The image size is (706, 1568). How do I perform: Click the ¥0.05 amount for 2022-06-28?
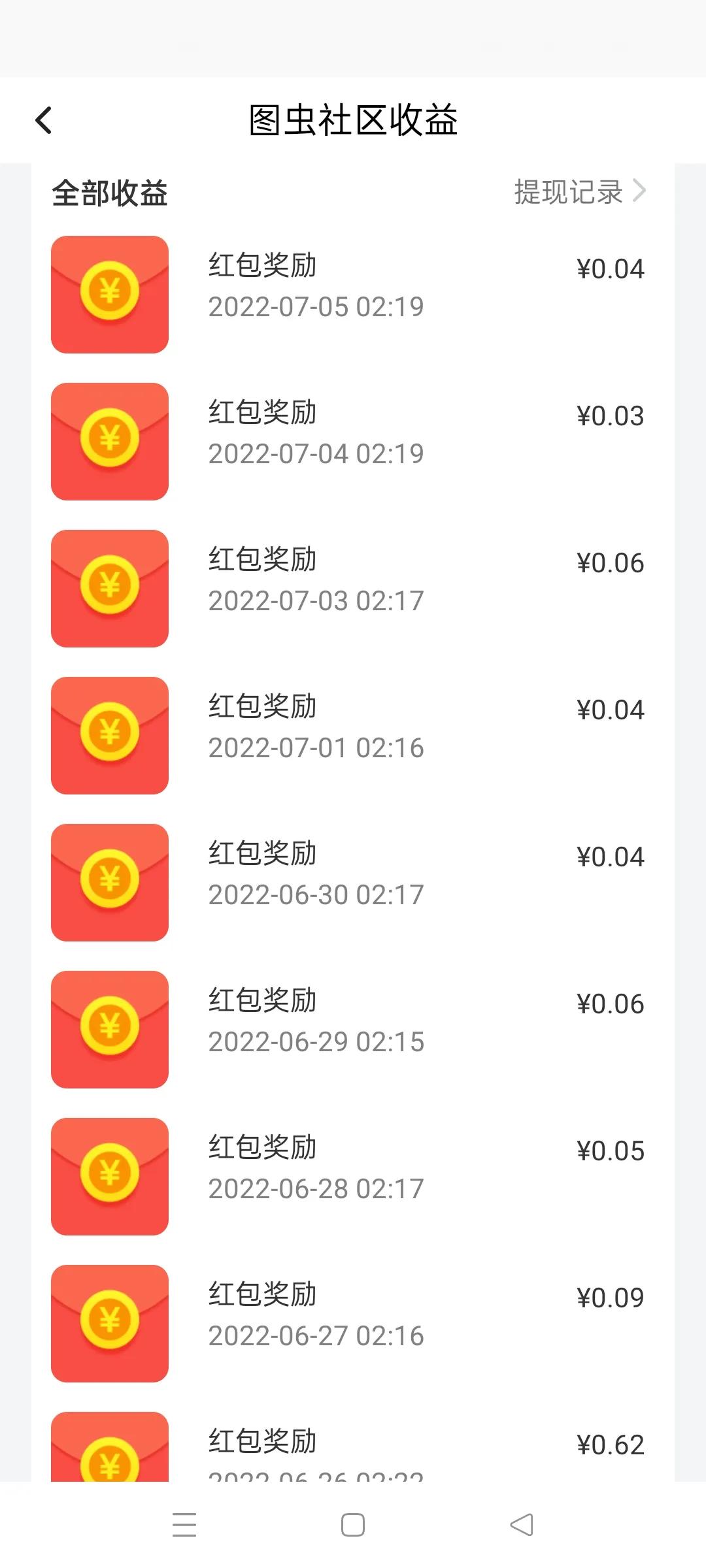(609, 1151)
